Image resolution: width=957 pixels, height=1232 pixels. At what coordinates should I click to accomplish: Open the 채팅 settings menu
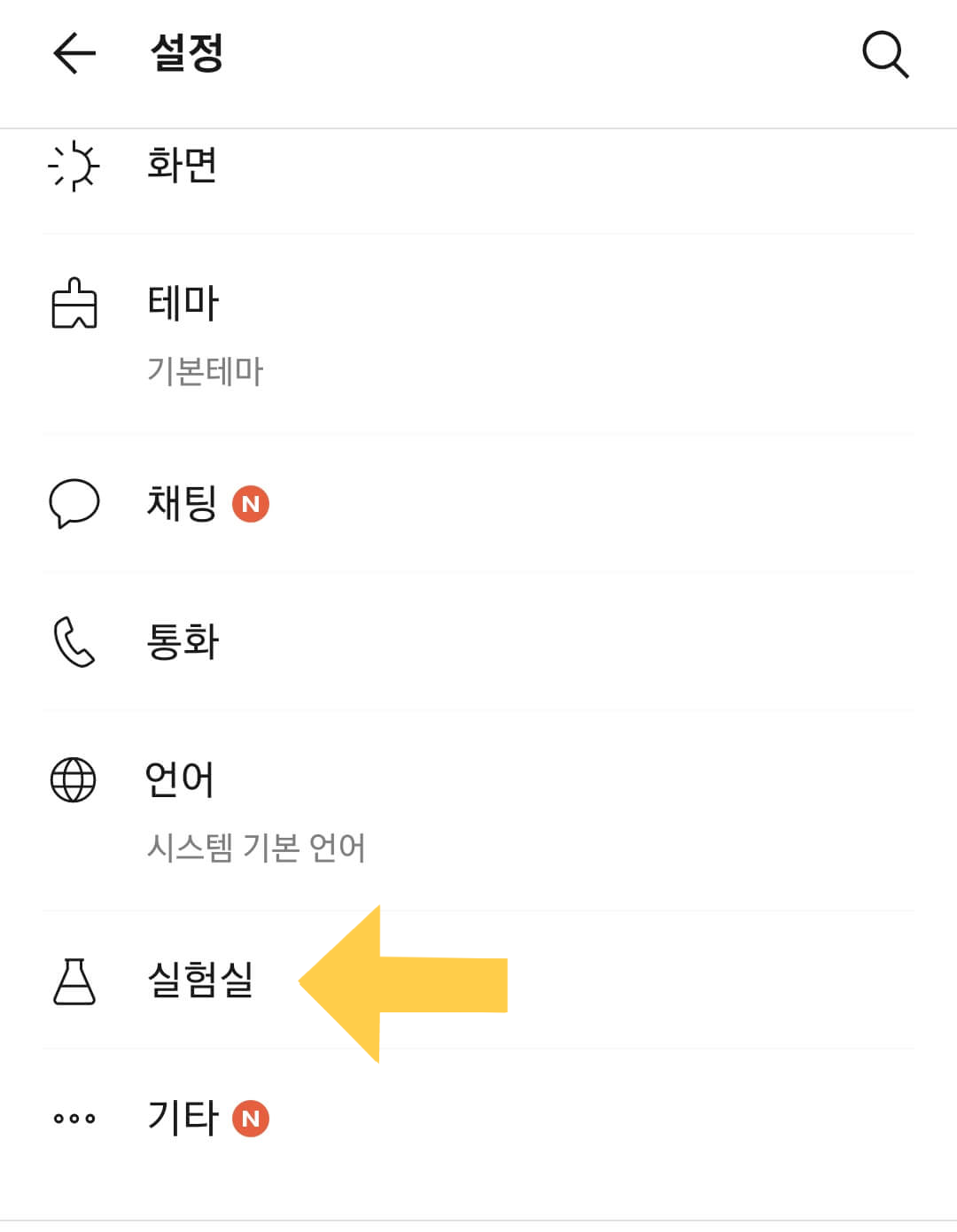pos(181,504)
